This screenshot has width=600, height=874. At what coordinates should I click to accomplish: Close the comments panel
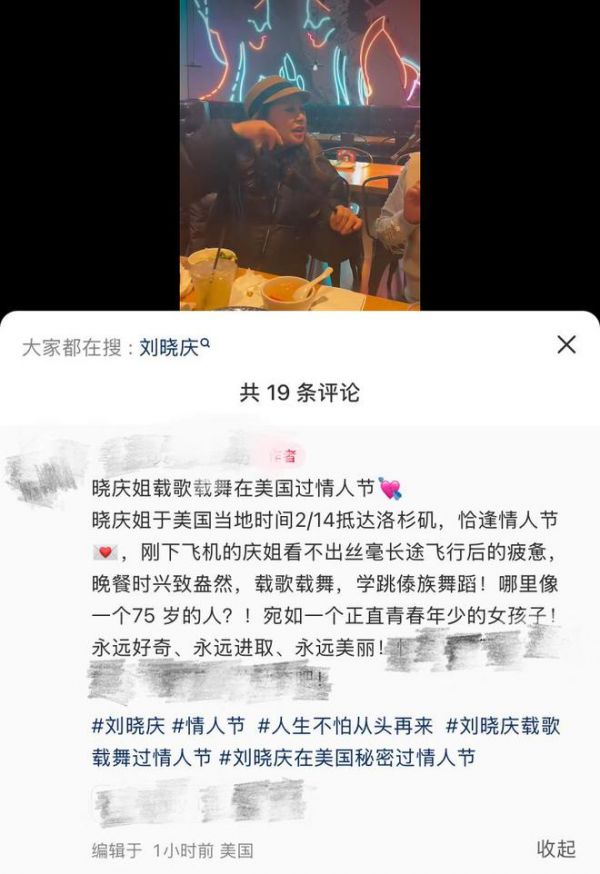click(x=566, y=346)
